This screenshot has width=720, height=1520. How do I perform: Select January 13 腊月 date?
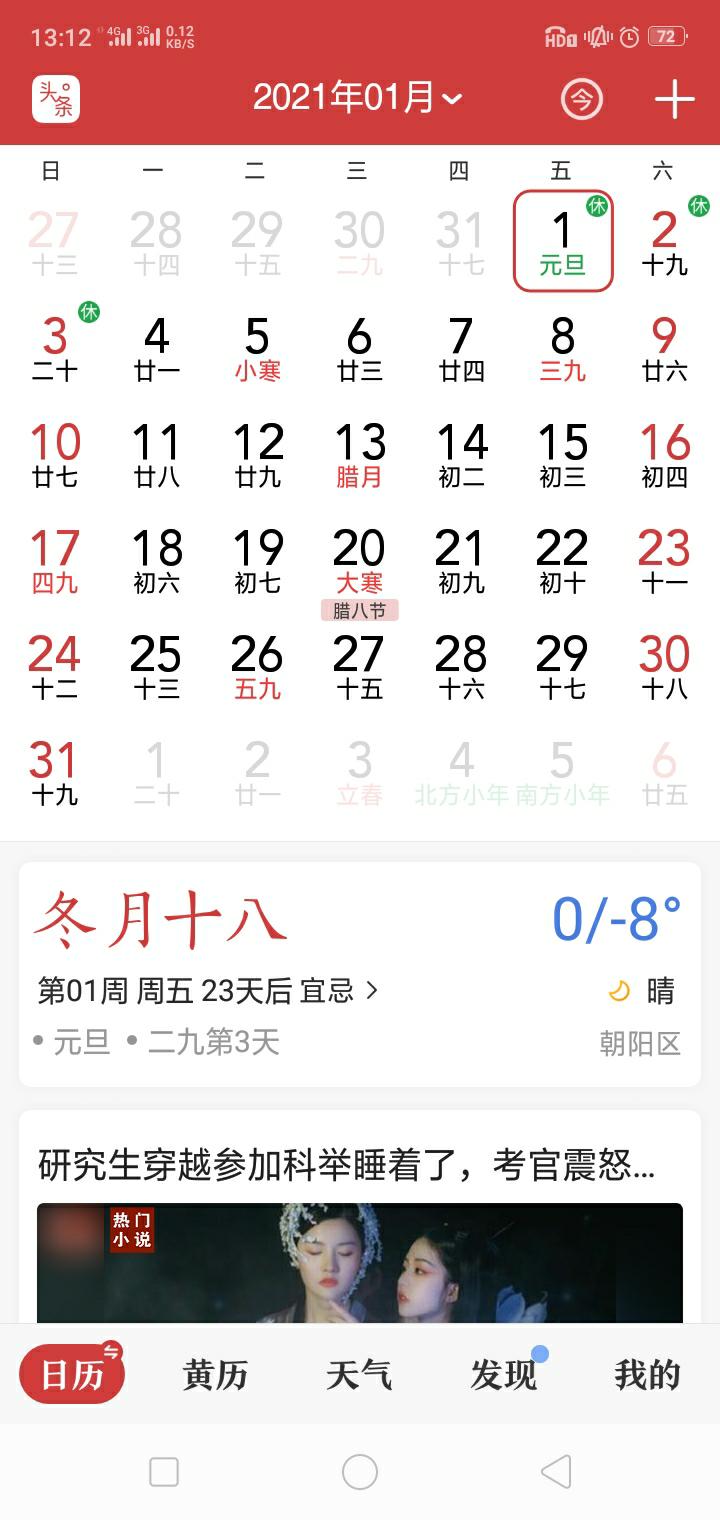pos(359,454)
